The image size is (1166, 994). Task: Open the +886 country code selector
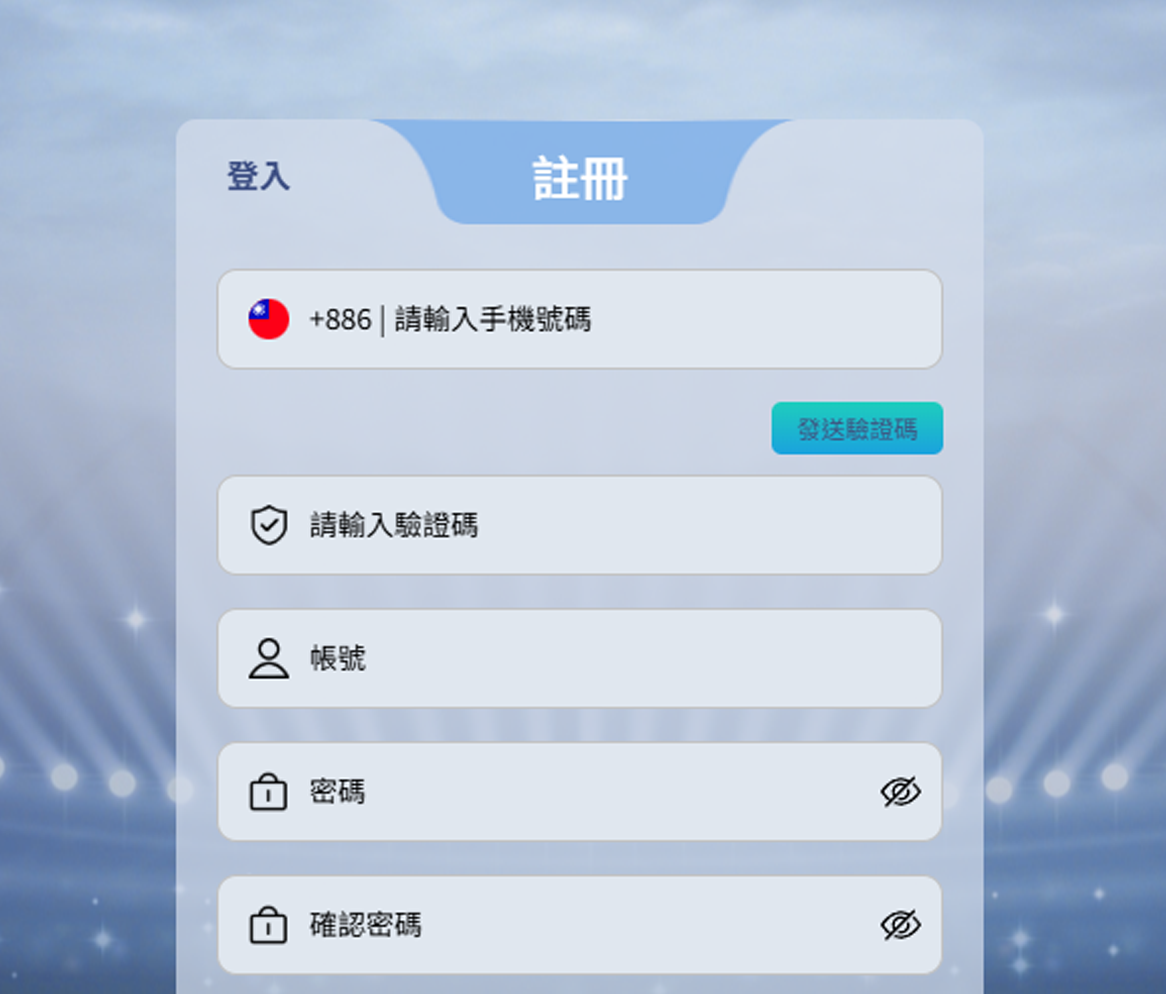[300, 320]
